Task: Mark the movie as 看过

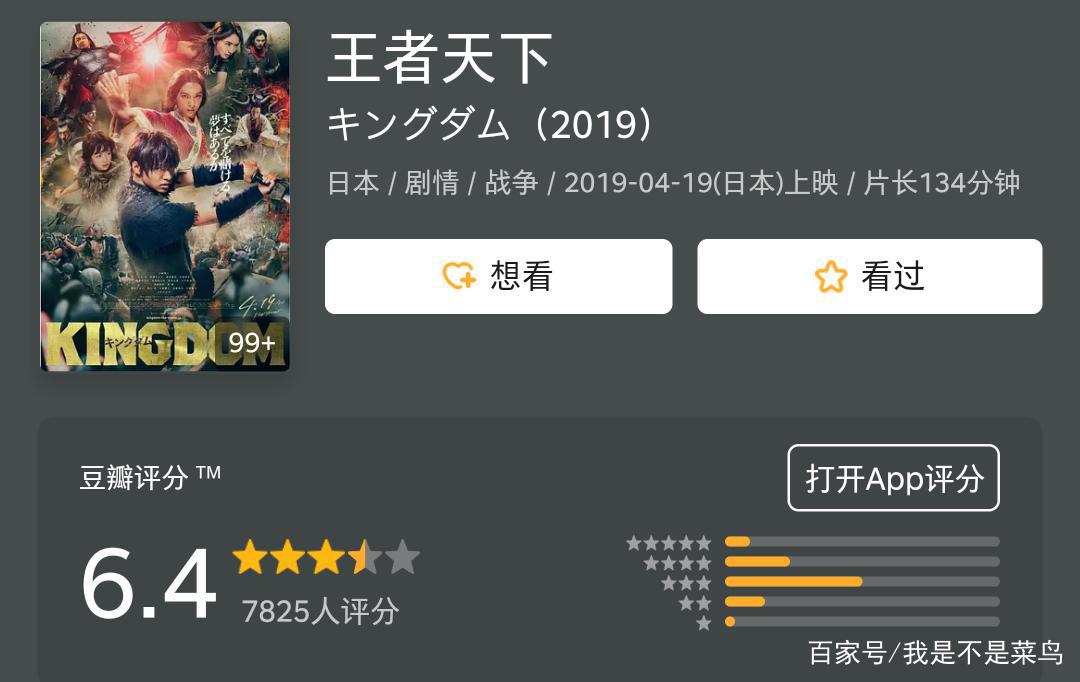Action: (869, 276)
